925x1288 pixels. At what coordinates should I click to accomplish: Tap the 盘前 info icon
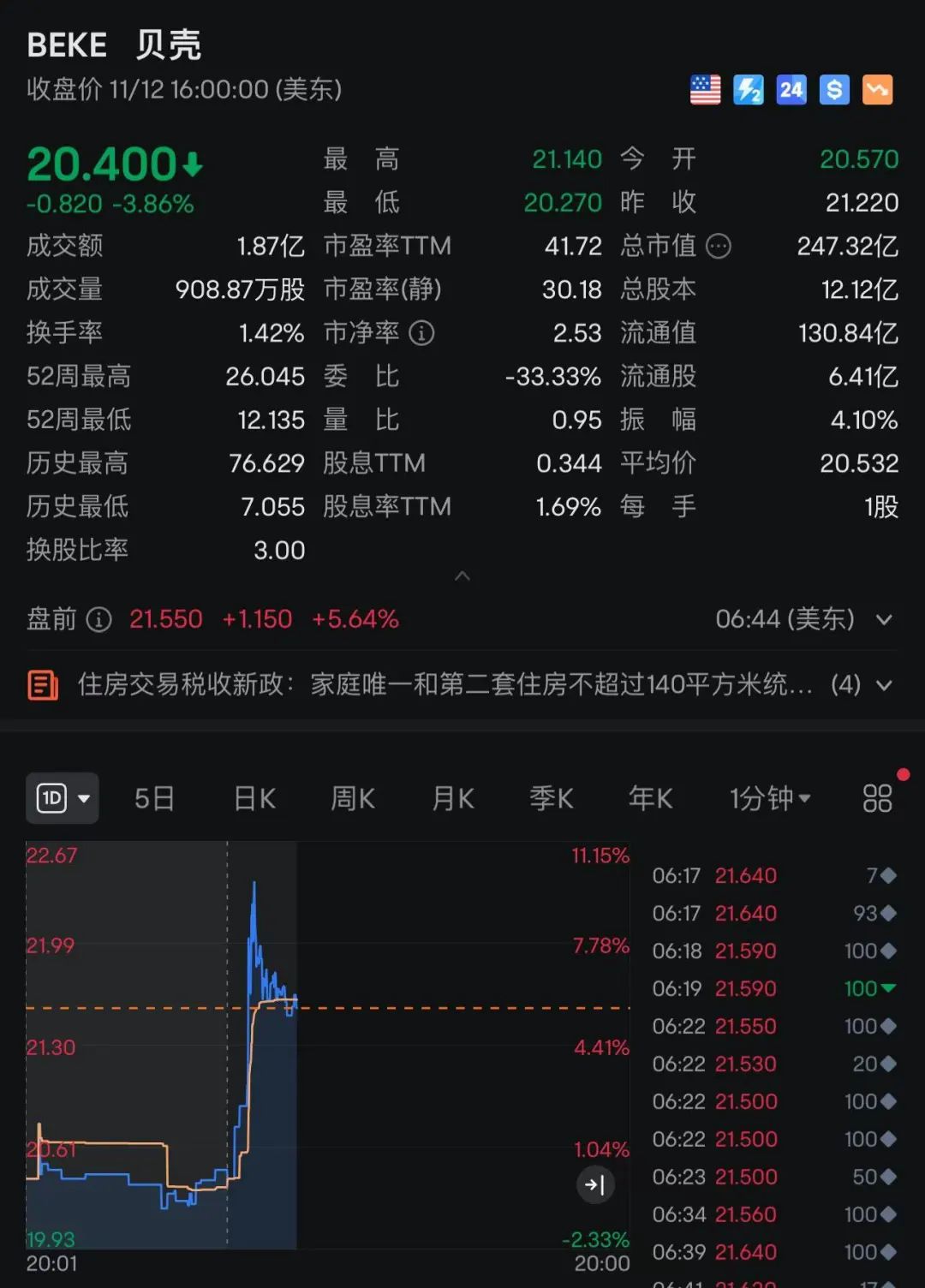99,619
